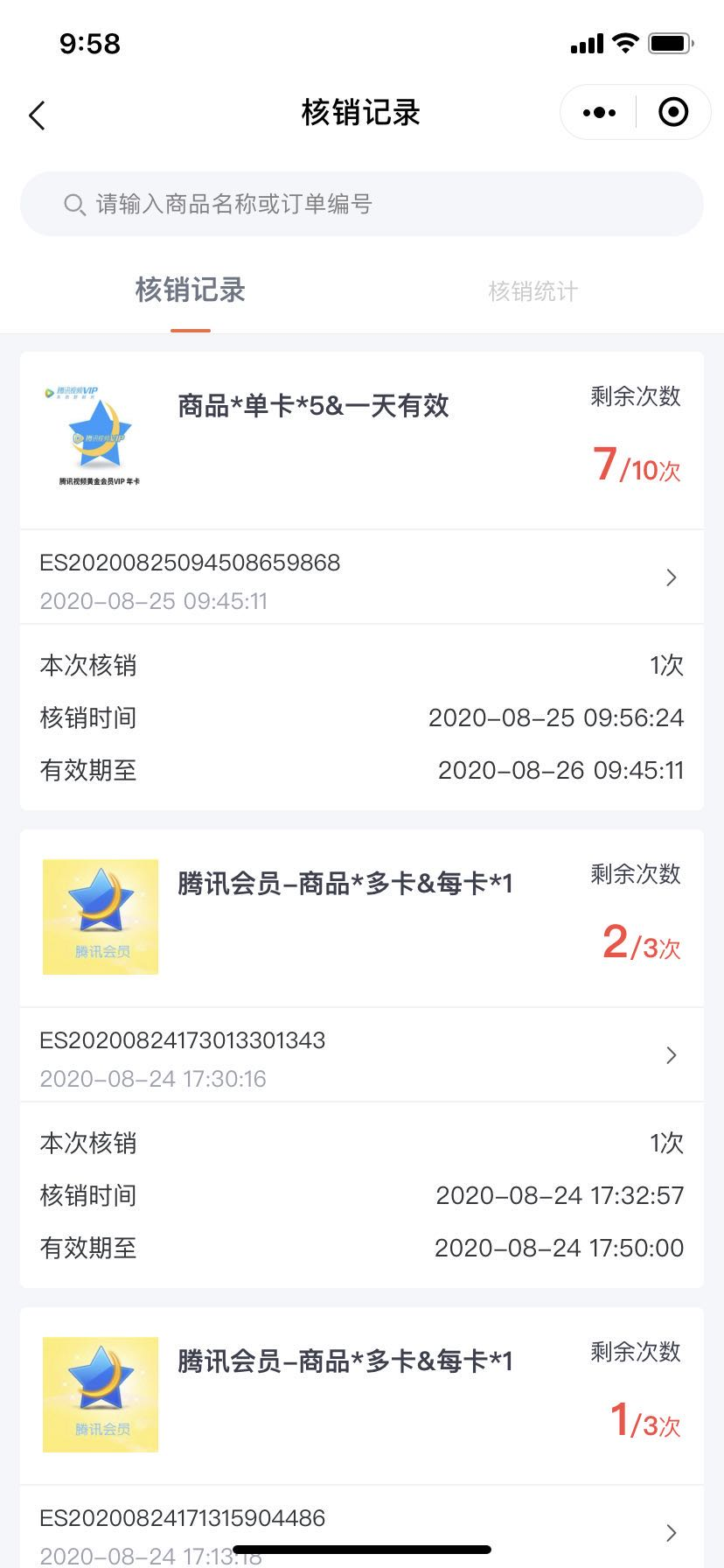Go back from the 核销记录 page
The image size is (724, 1568).
37,115
